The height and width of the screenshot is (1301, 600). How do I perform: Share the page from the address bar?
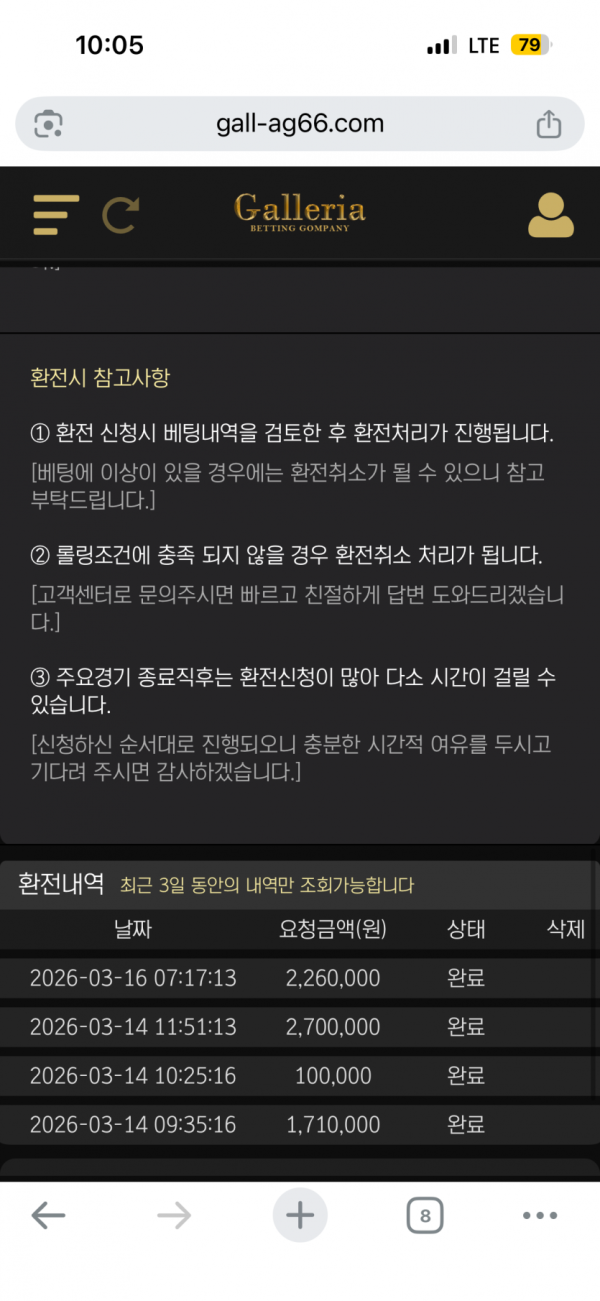point(549,124)
